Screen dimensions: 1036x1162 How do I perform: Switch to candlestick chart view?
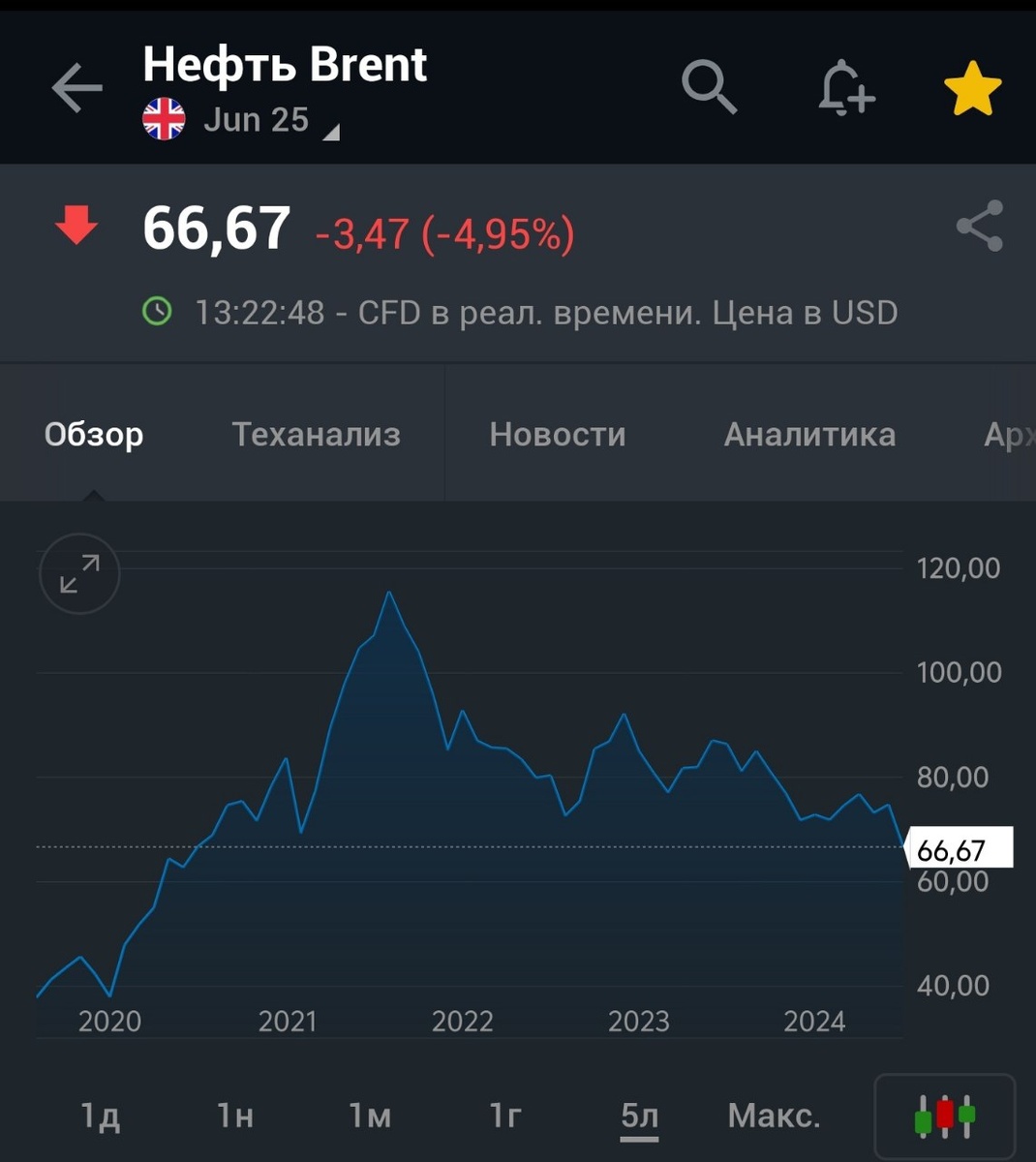coord(944,1116)
